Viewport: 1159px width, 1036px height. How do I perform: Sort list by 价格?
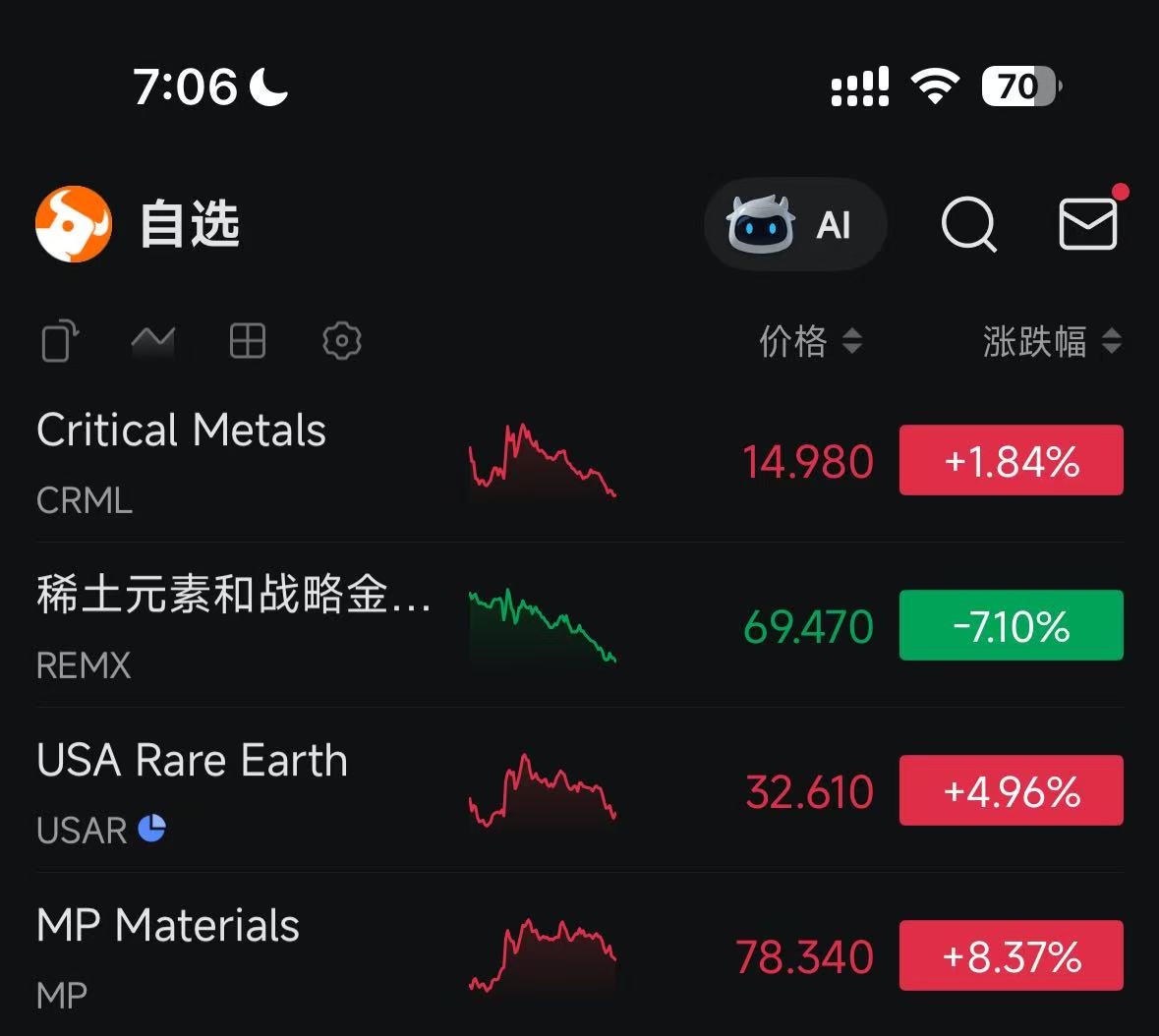click(x=810, y=342)
